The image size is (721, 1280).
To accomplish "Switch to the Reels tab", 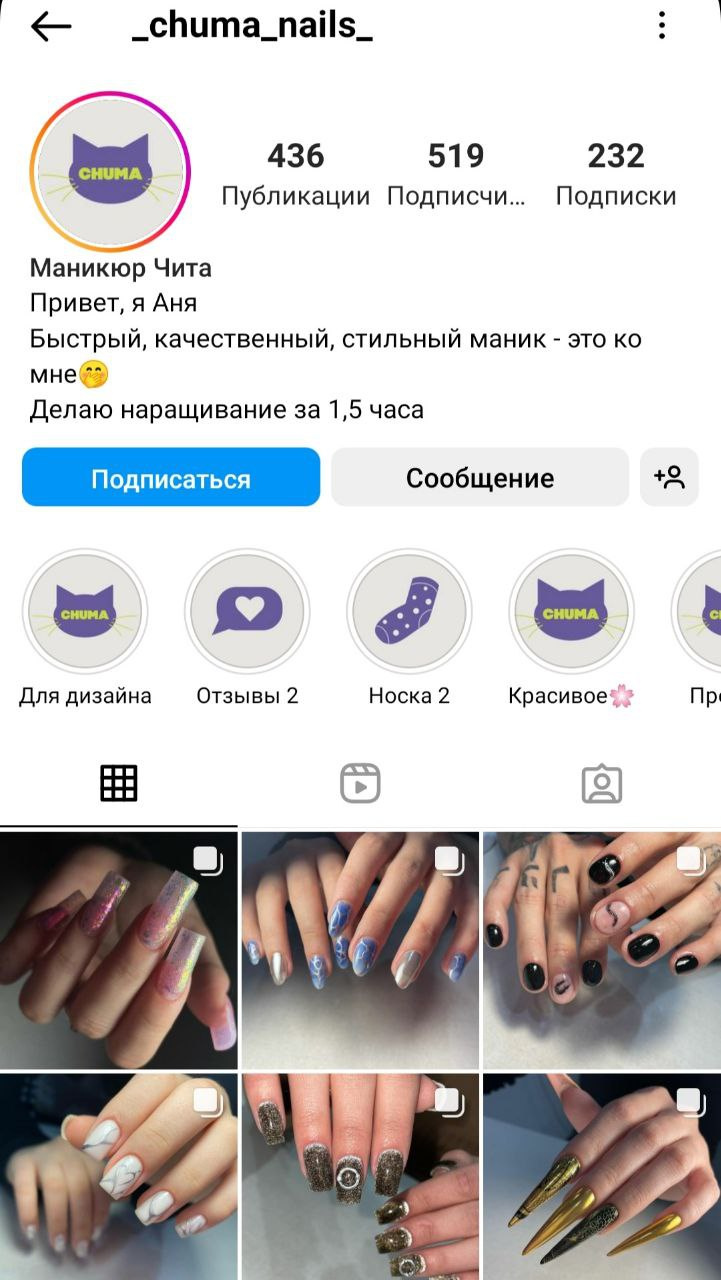I will click(x=360, y=784).
